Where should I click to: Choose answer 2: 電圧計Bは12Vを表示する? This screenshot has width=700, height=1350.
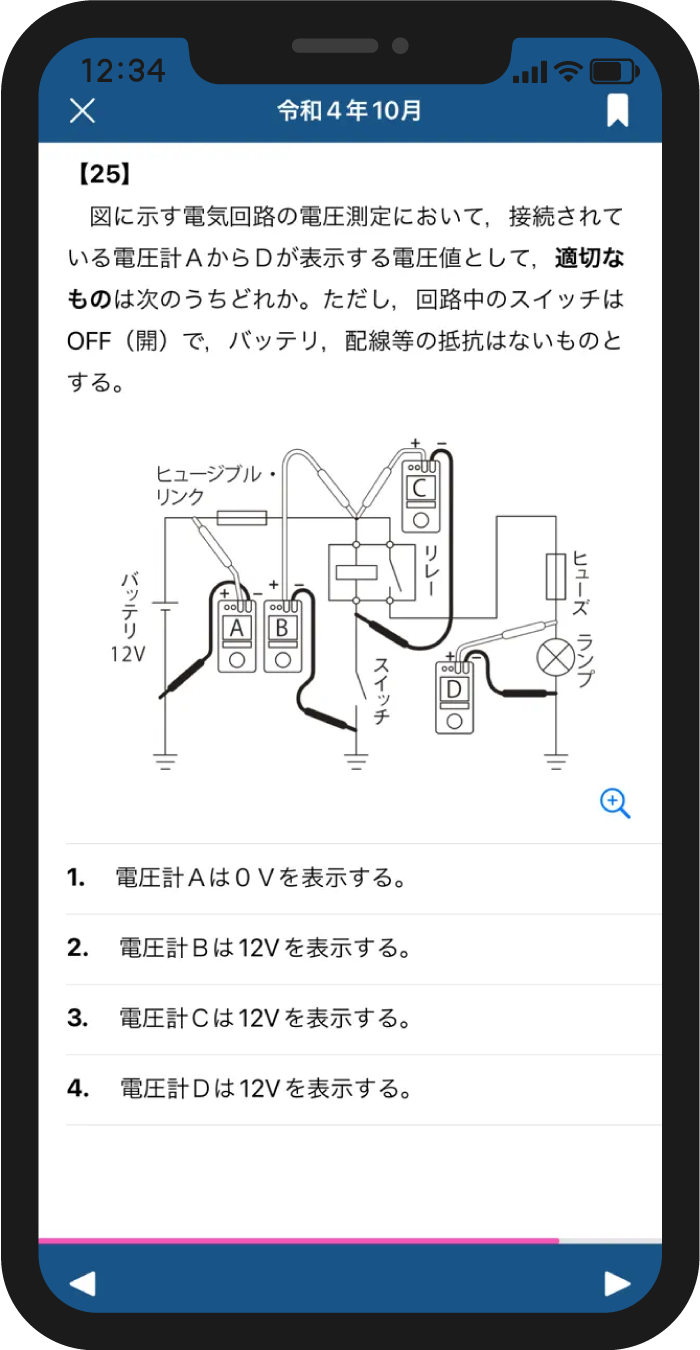(x=350, y=949)
